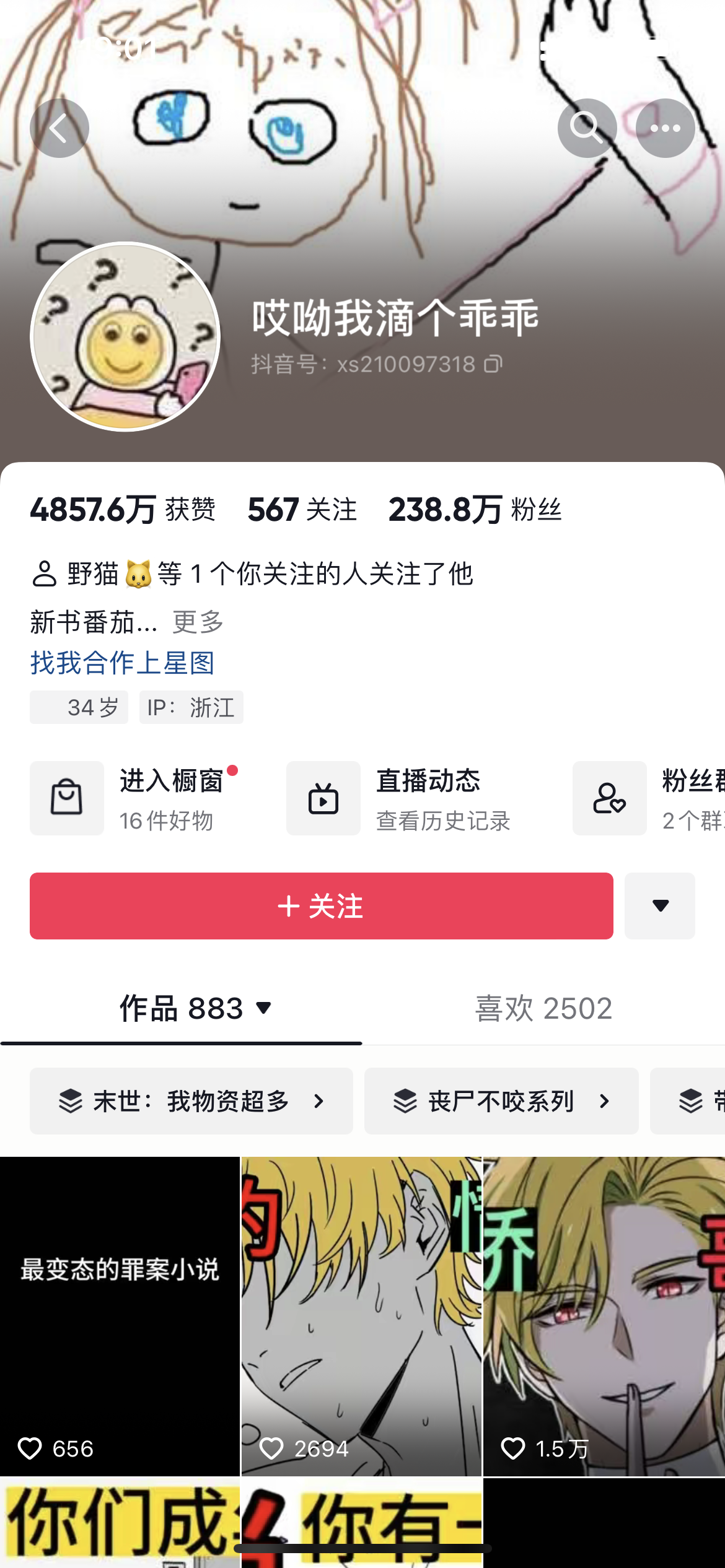Open the 找我合作上星图 link
725x1568 pixels.
click(x=122, y=663)
